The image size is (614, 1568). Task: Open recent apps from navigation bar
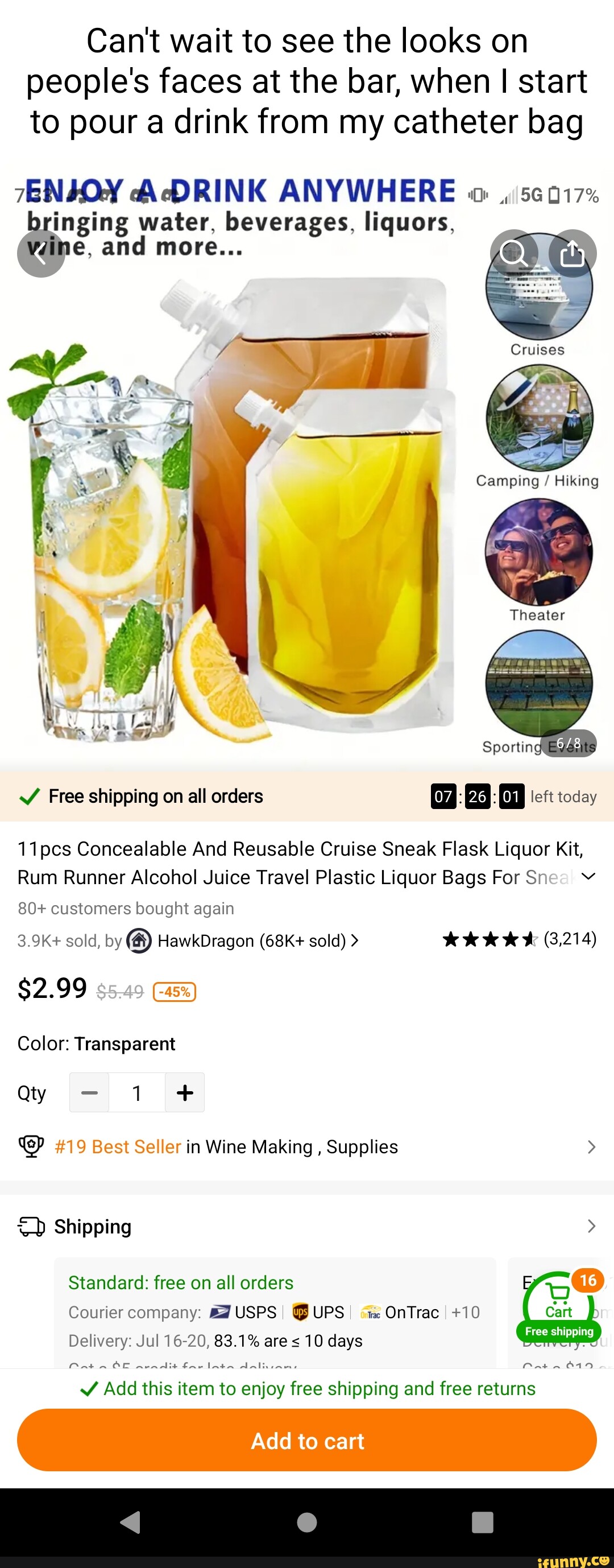482,1522
